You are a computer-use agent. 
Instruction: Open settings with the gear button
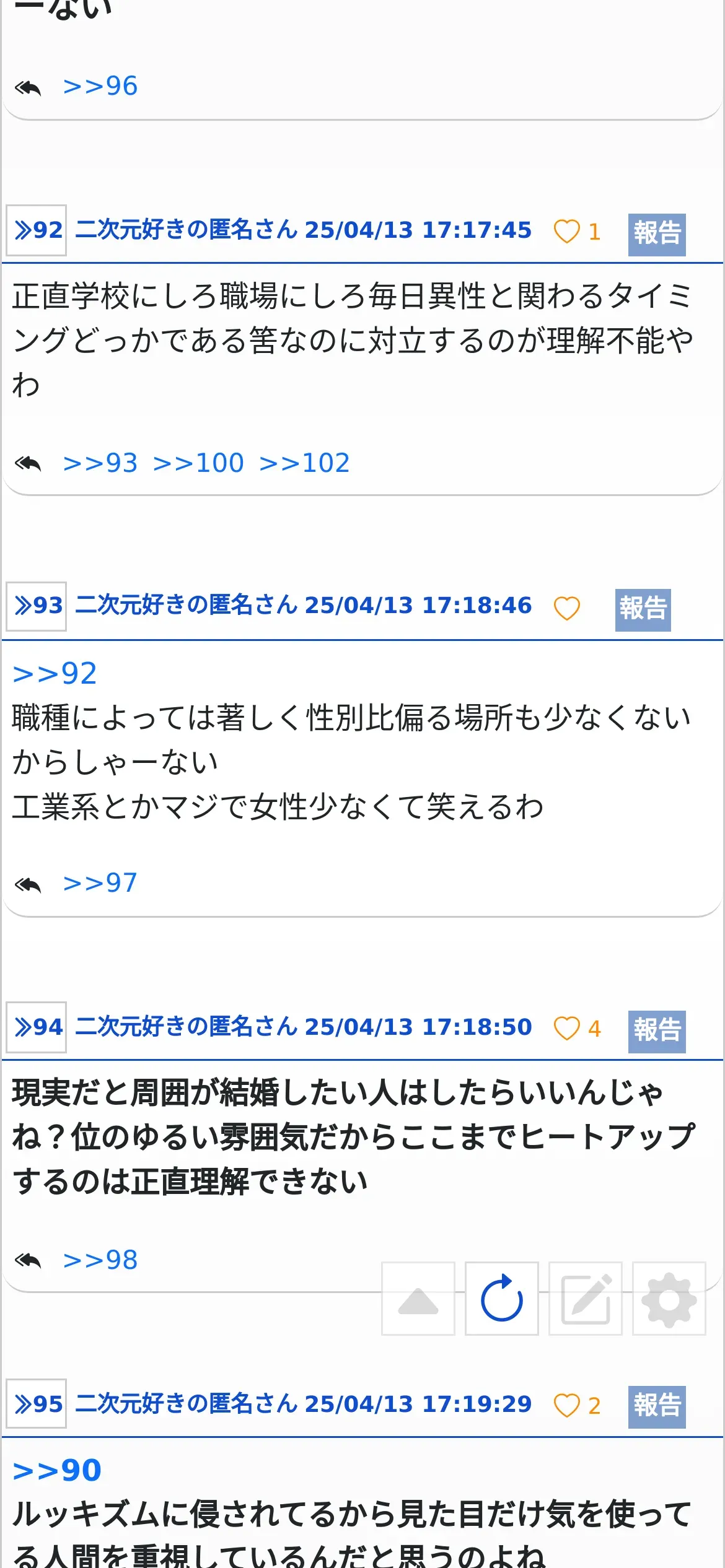tap(669, 1299)
